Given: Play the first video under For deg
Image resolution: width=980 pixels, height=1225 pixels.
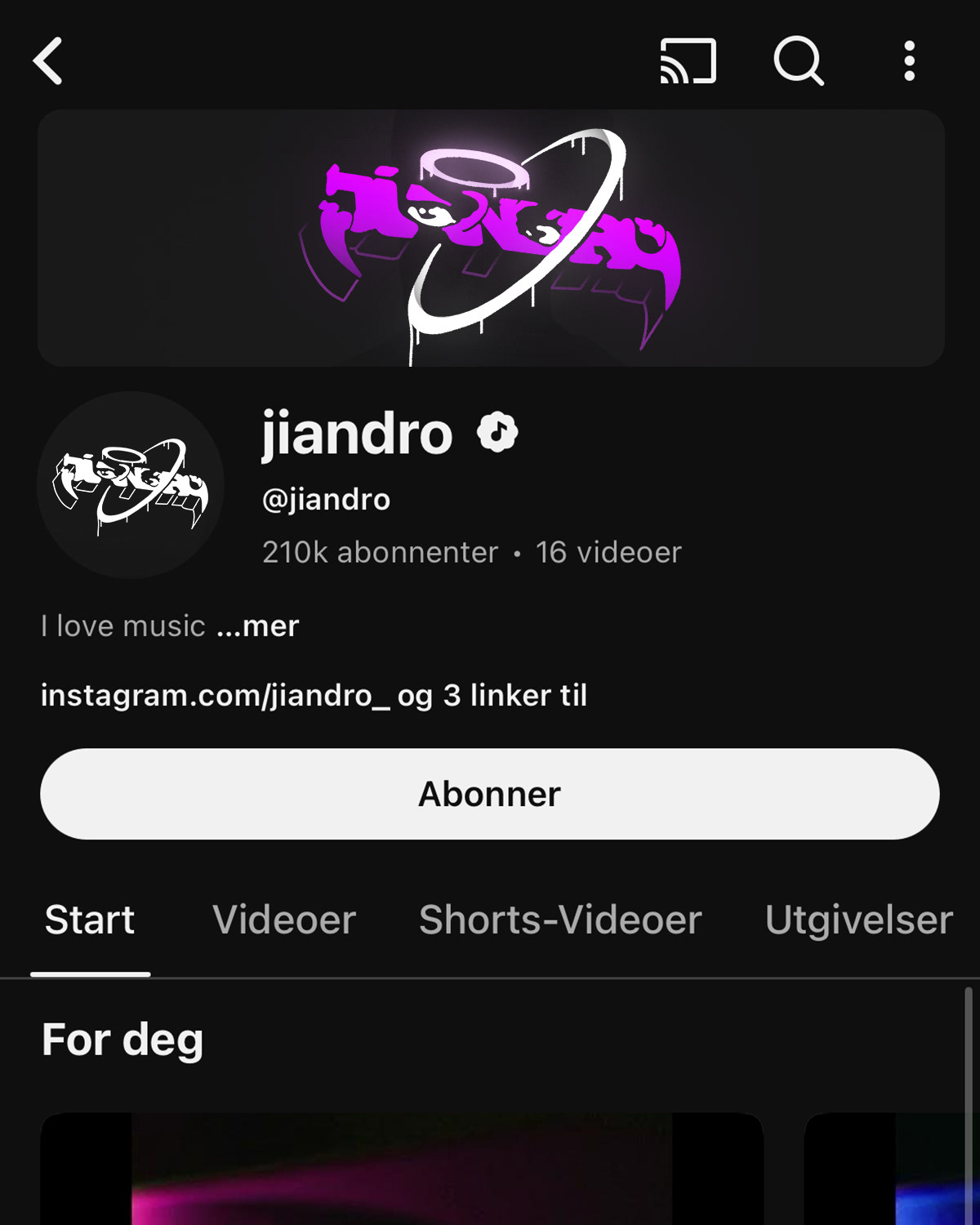Looking at the screenshot, I should [402, 1172].
